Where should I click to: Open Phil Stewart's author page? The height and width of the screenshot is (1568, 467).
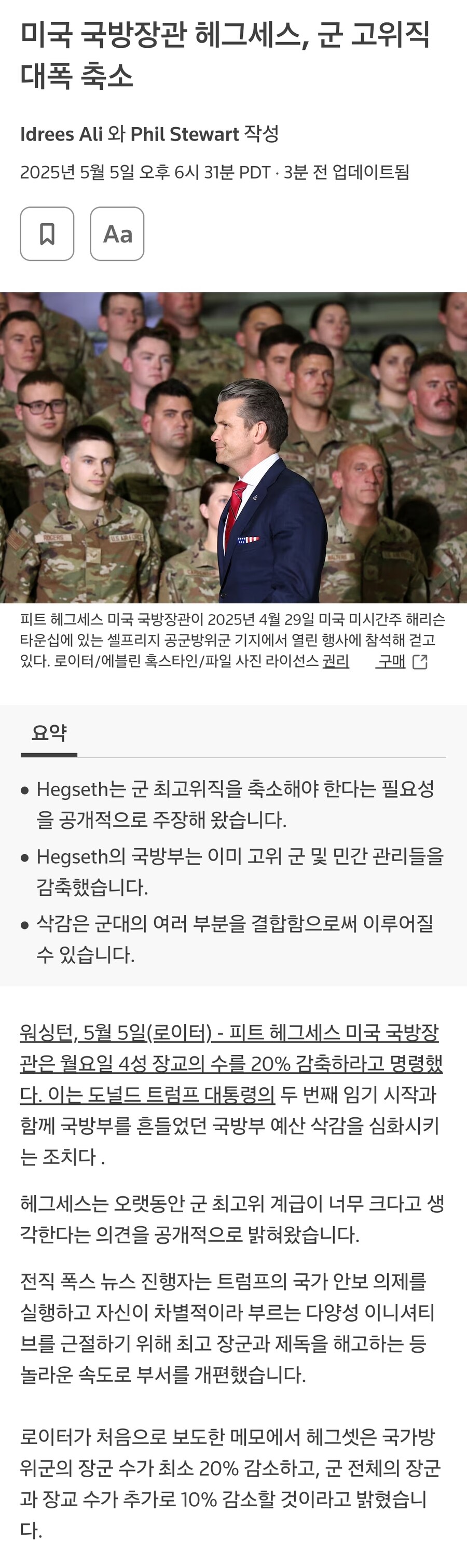point(185,134)
